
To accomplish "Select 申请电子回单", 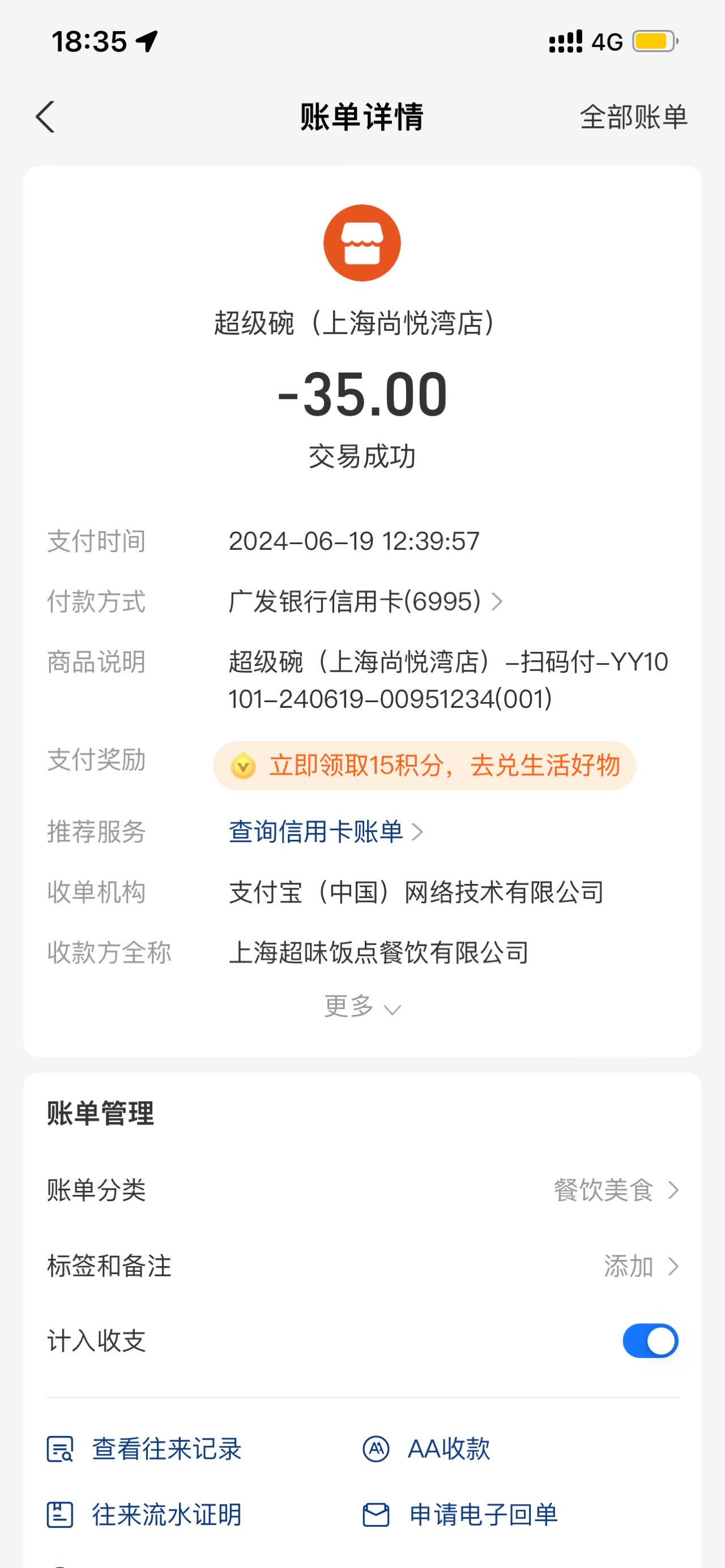I will (460, 1515).
